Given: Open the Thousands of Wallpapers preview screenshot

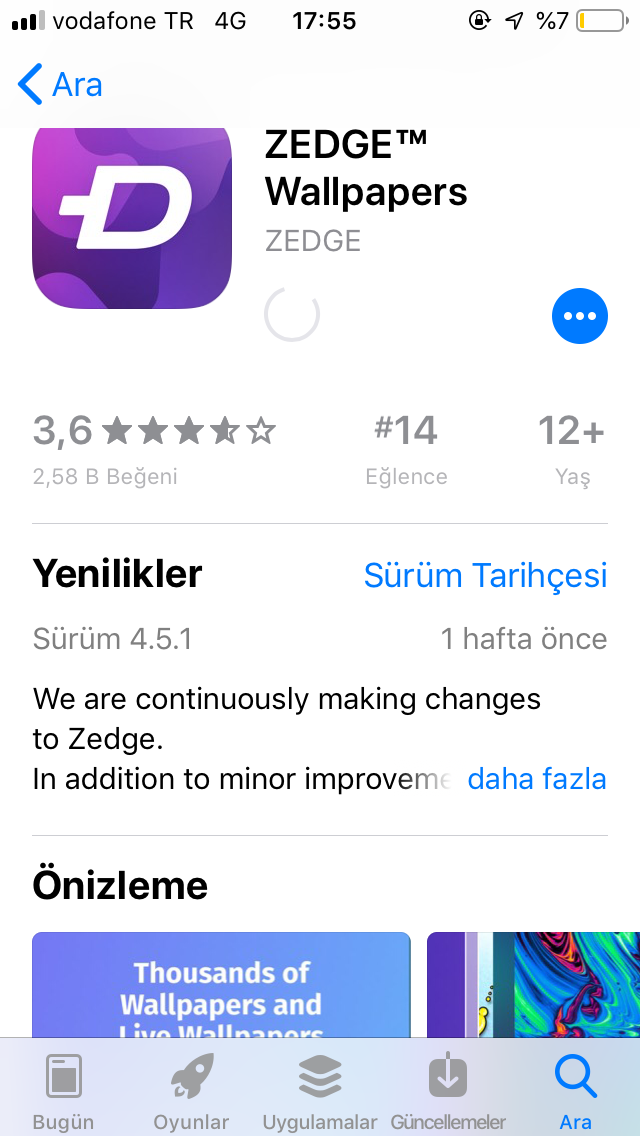Looking at the screenshot, I should pyautogui.click(x=221, y=985).
